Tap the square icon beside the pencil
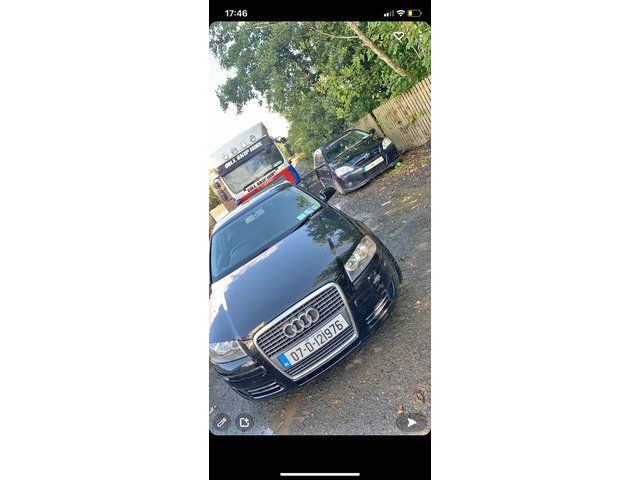Viewport: 640px width, 480px height. [244, 422]
